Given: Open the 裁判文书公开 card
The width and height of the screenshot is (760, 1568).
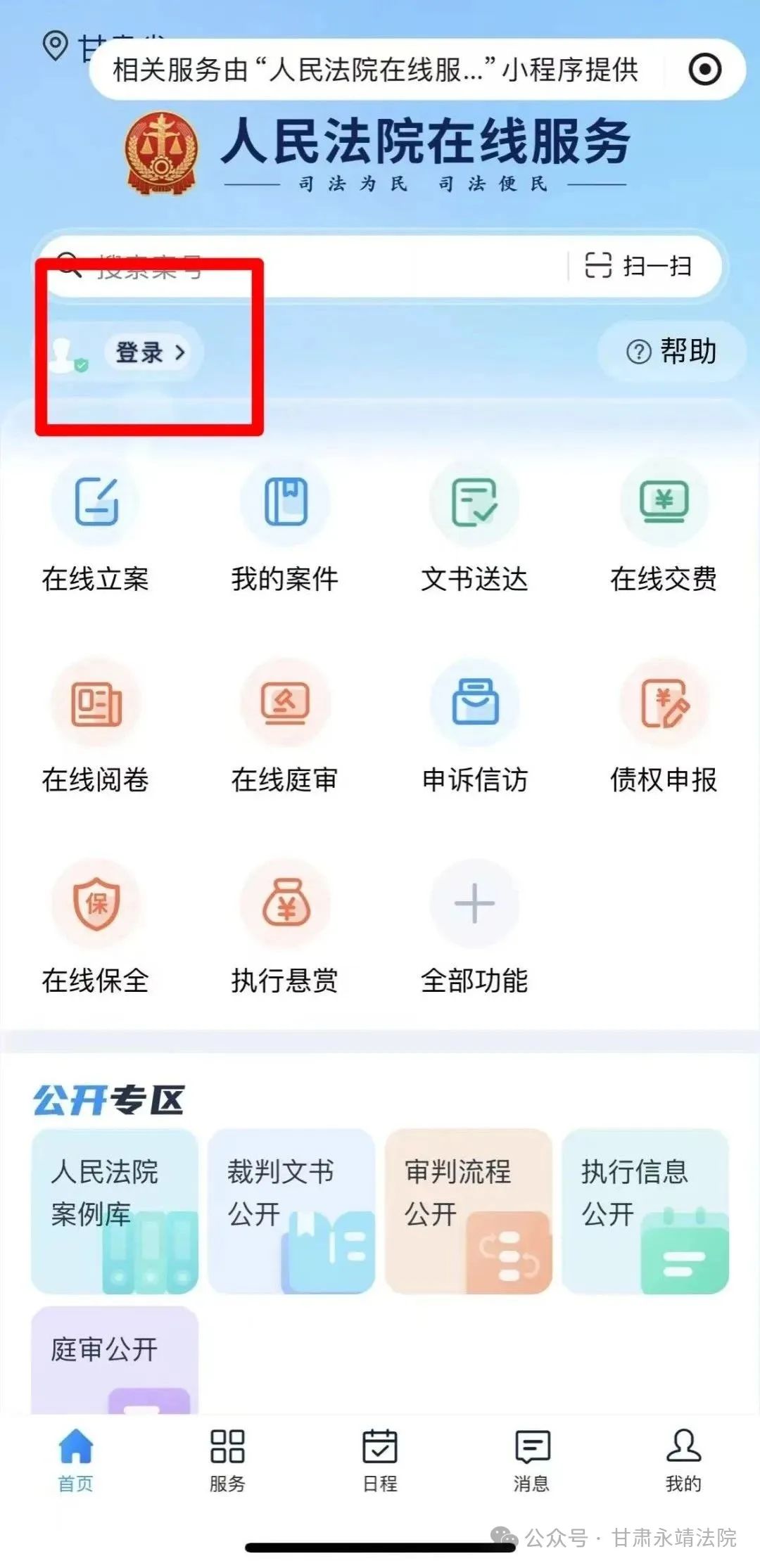Looking at the screenshot, I should (291, 1211).
